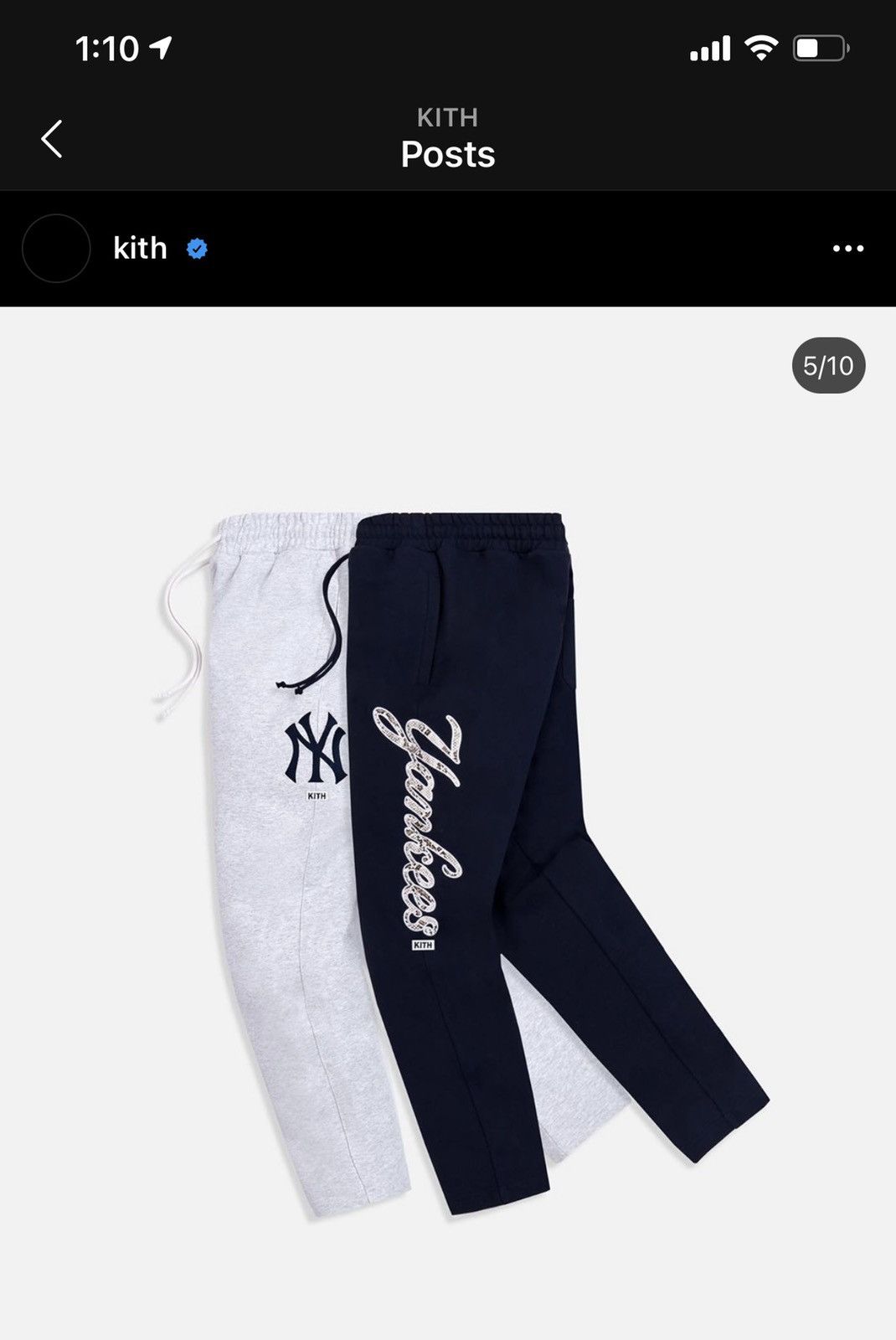
Task: Tap the kith profile picture
Action: tap(56, 249)
